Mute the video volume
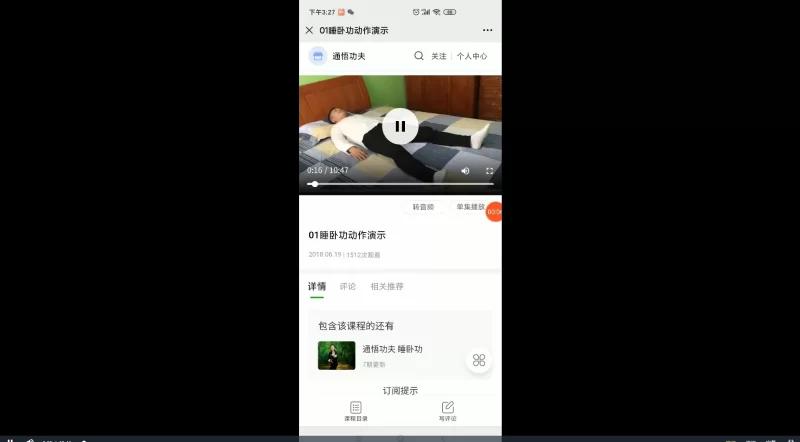 click(x=465, y=171)
